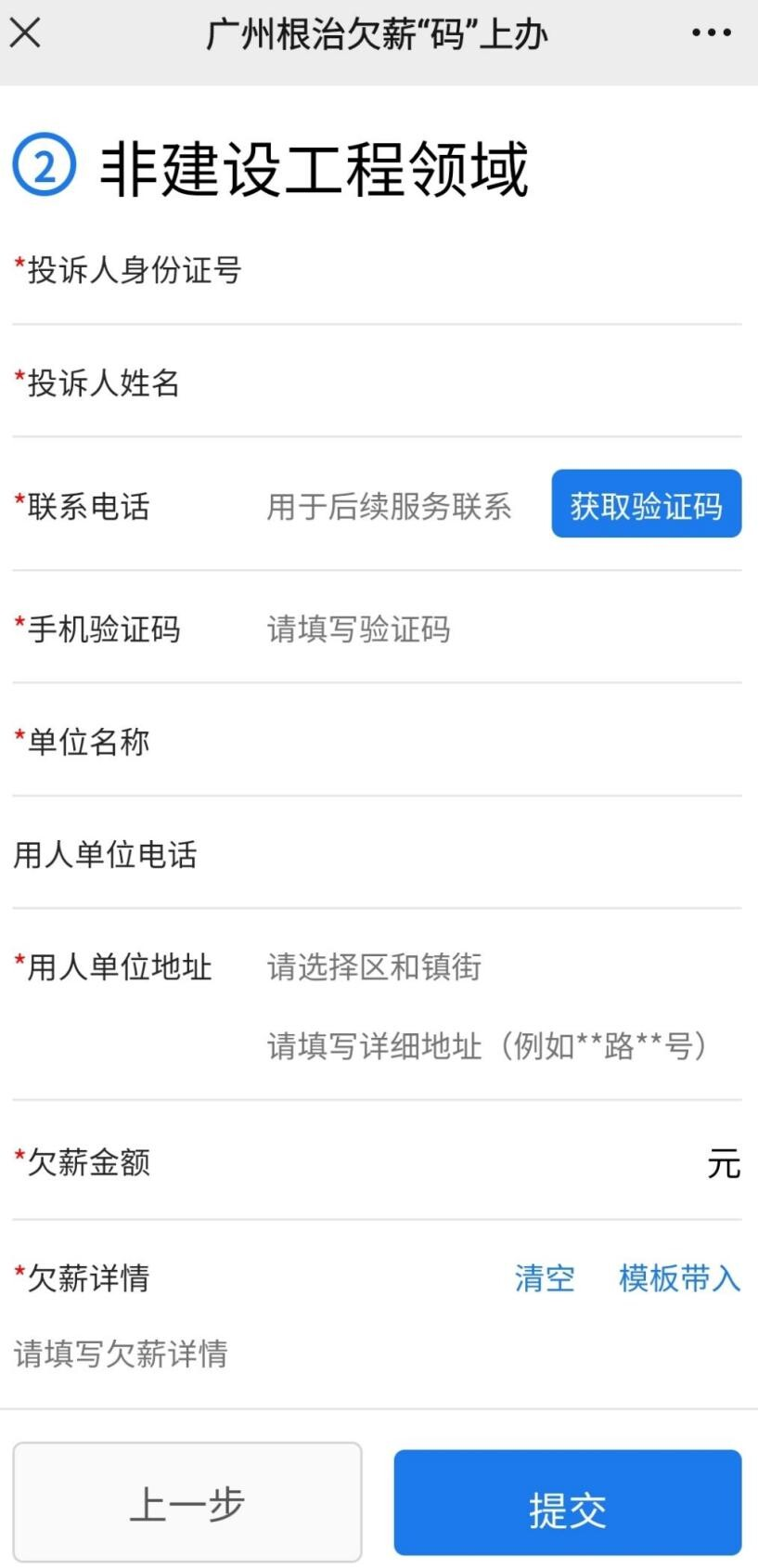
Task: Click 清空 to clear the arrears details
Action: coord(544,1279)
